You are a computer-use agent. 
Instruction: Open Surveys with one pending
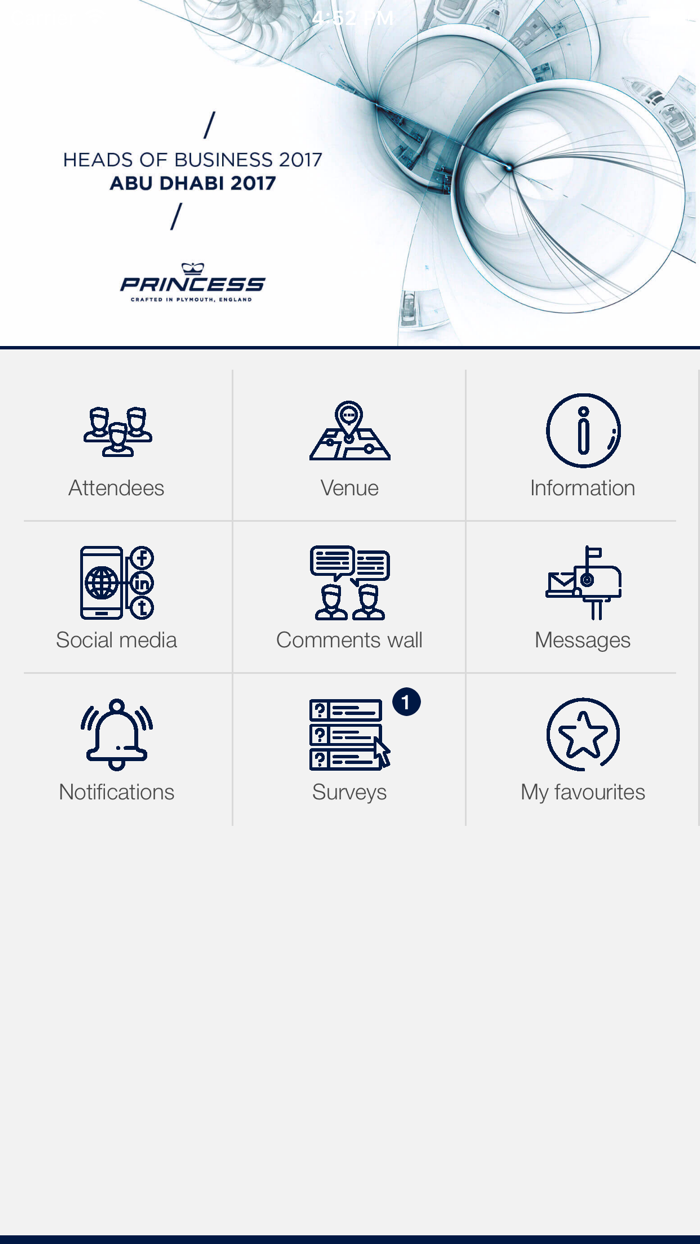349,750
